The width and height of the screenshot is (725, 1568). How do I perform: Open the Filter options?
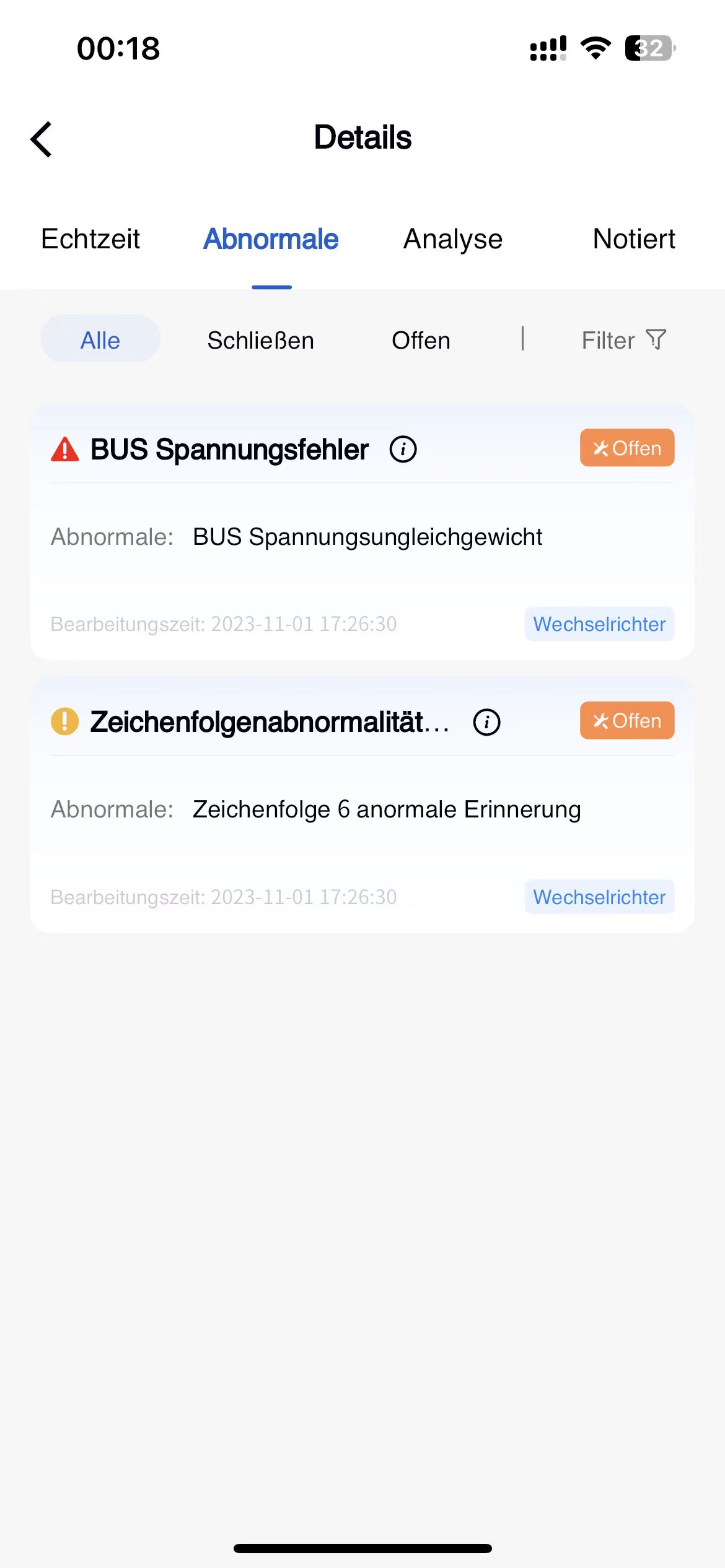pos(623,340)
